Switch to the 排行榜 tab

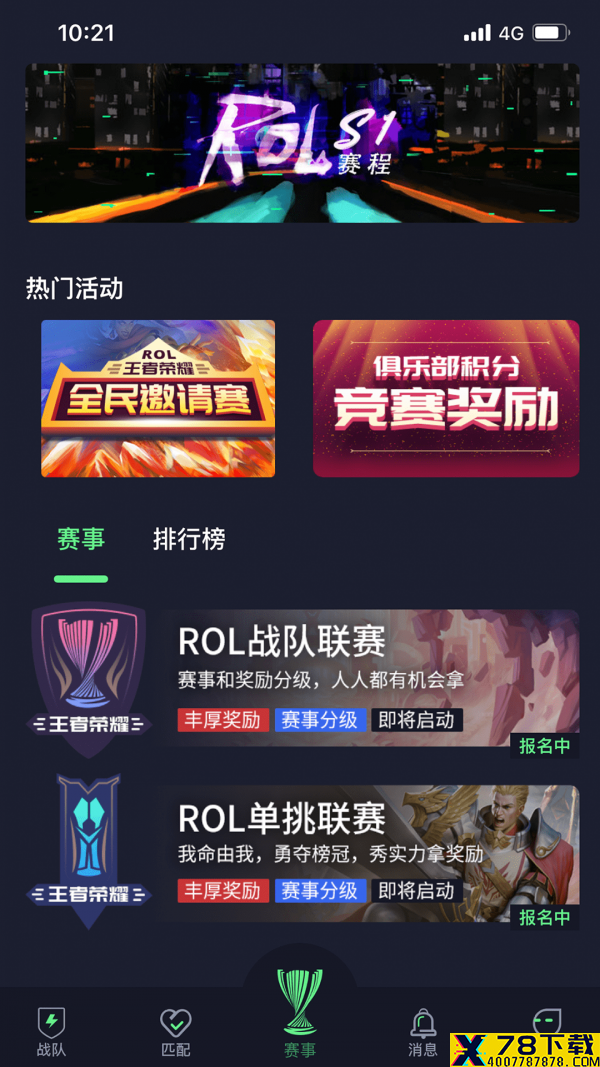tap(188, 540)
